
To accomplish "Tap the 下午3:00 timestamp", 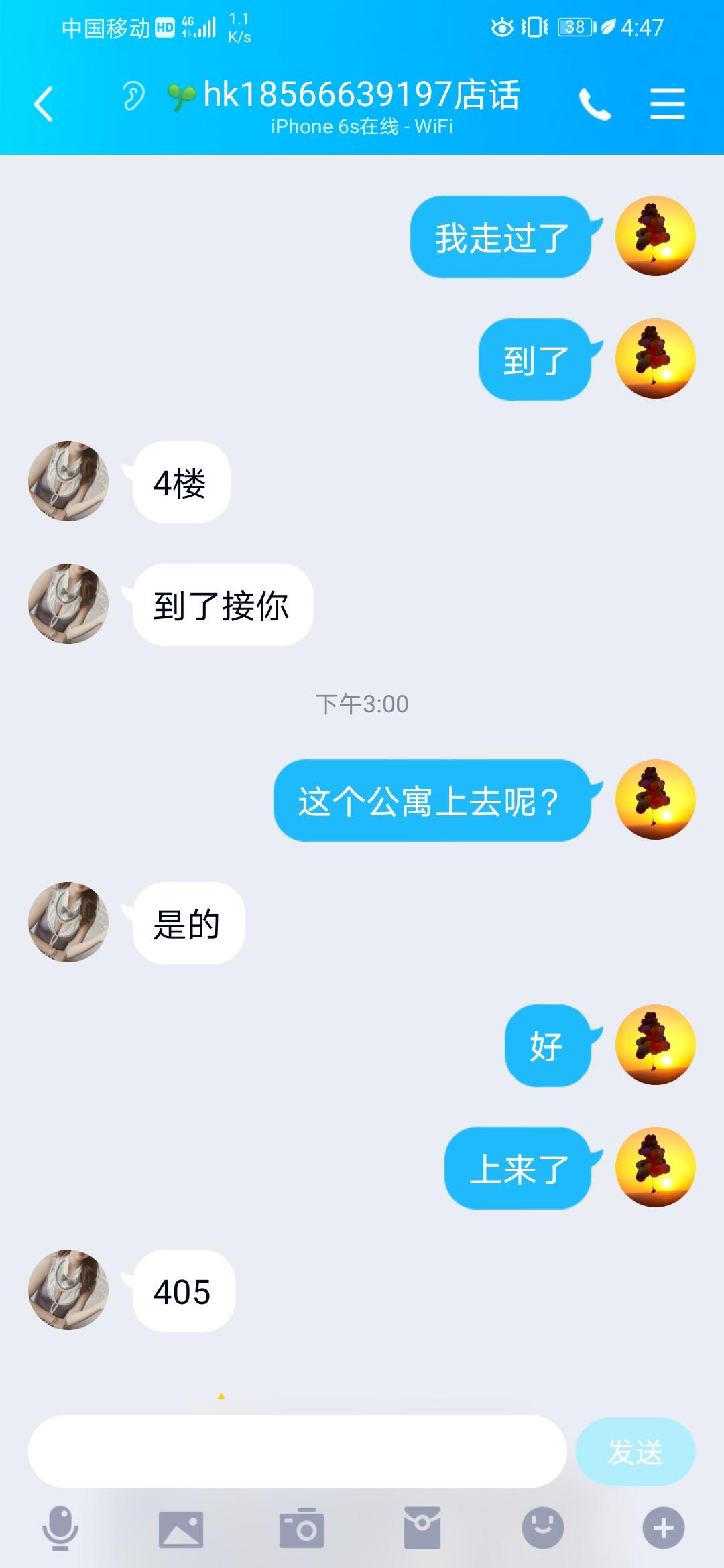I will coord(362,704).
